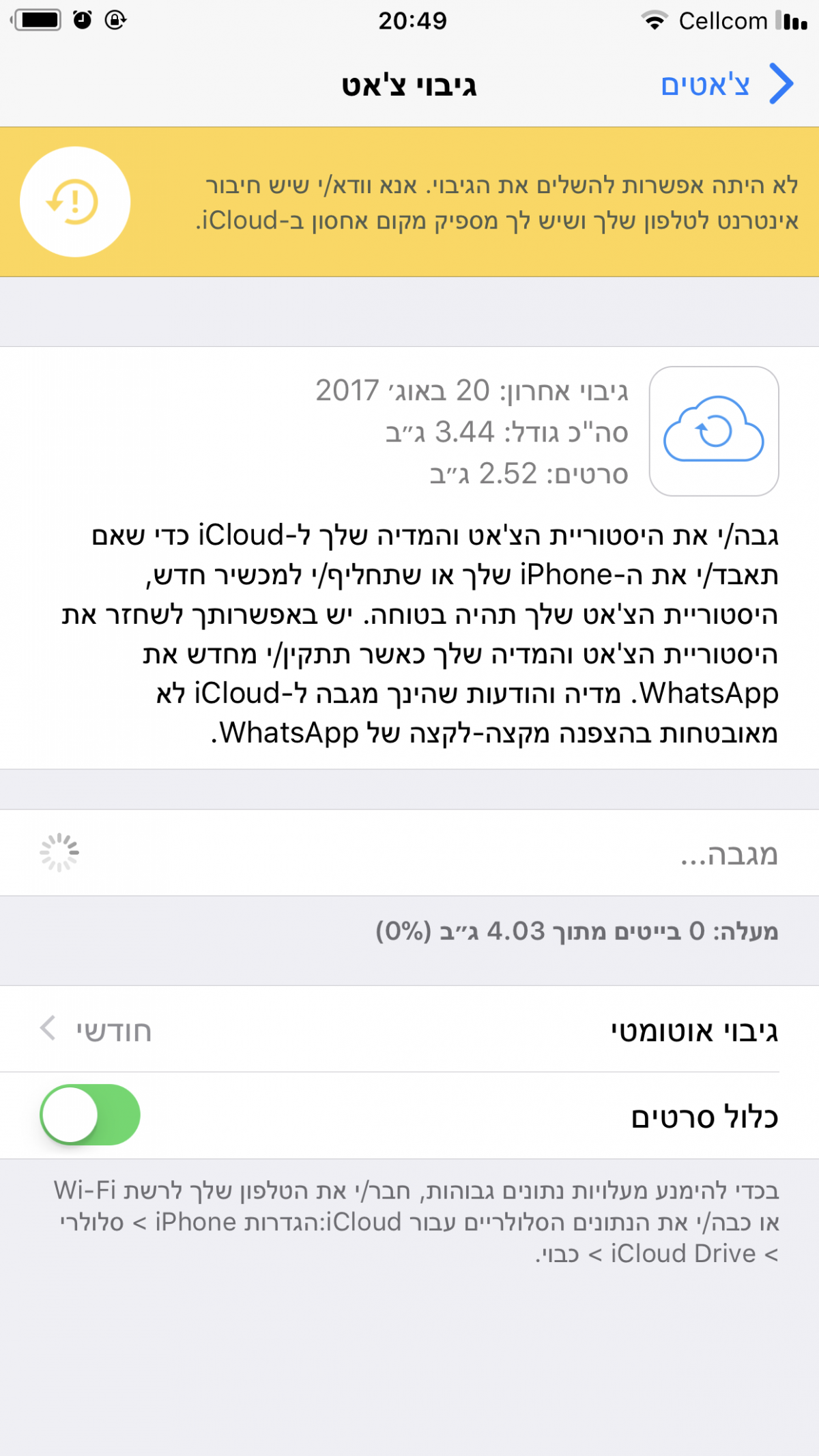Go back to צ'אטים (Chats)
Image resolution: width=819 pixels, height=1456 pixels.
point(728,85)
